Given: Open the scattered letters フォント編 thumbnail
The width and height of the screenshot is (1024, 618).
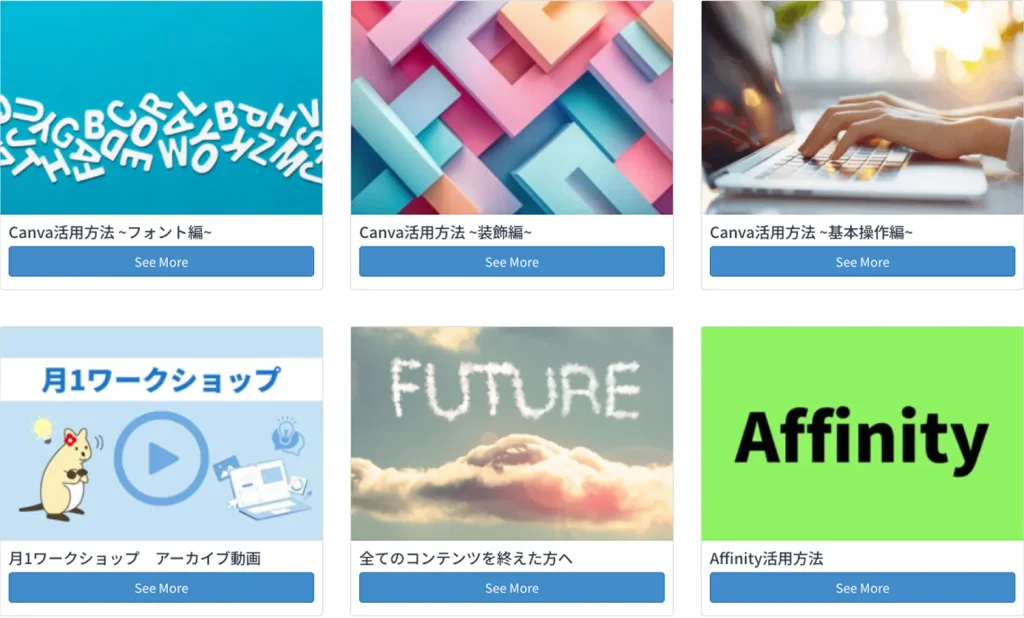Looking at the screenshot, I should [x=161, y=107].
